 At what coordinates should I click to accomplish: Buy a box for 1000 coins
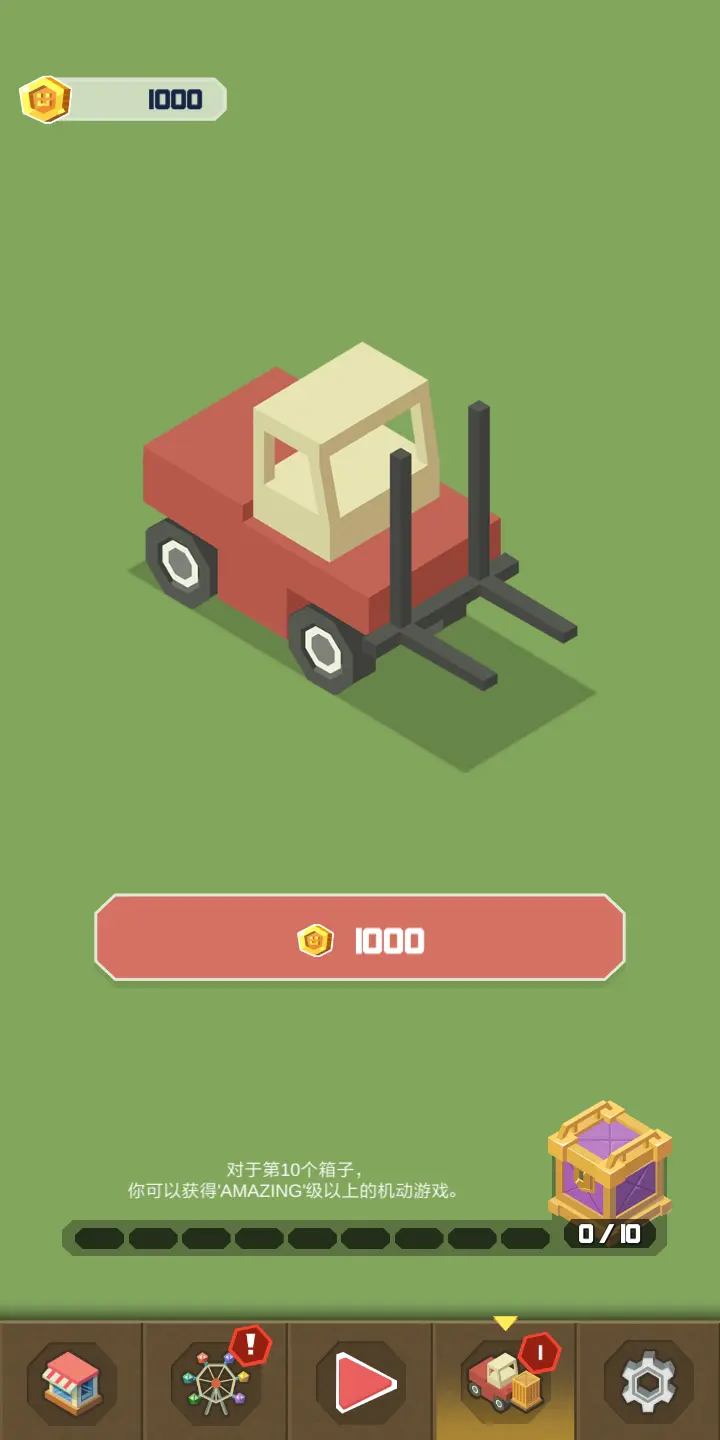(360, 937)
